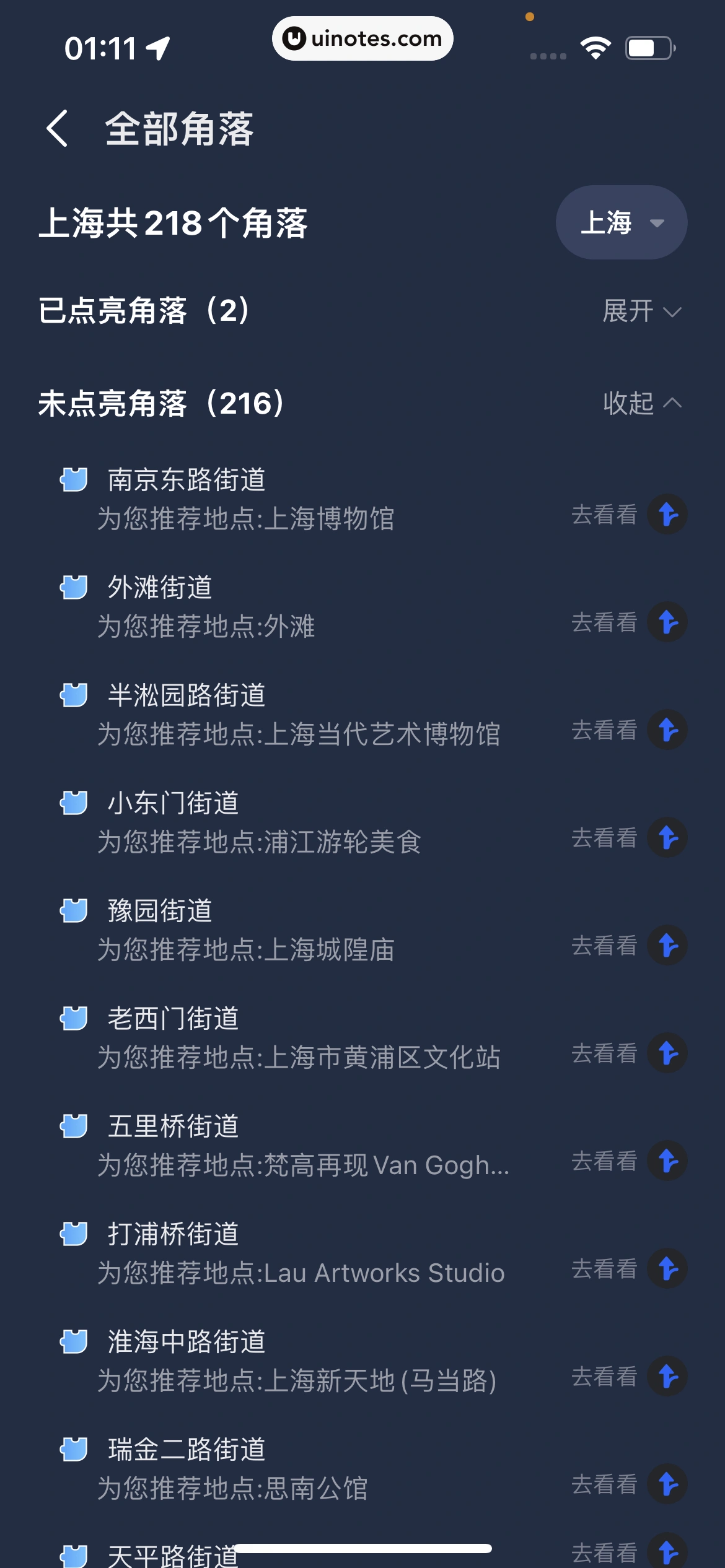Navigate to 淮海中路街道 via arrow icon
725x1568 pixels.
click(x=667, y=1377)
